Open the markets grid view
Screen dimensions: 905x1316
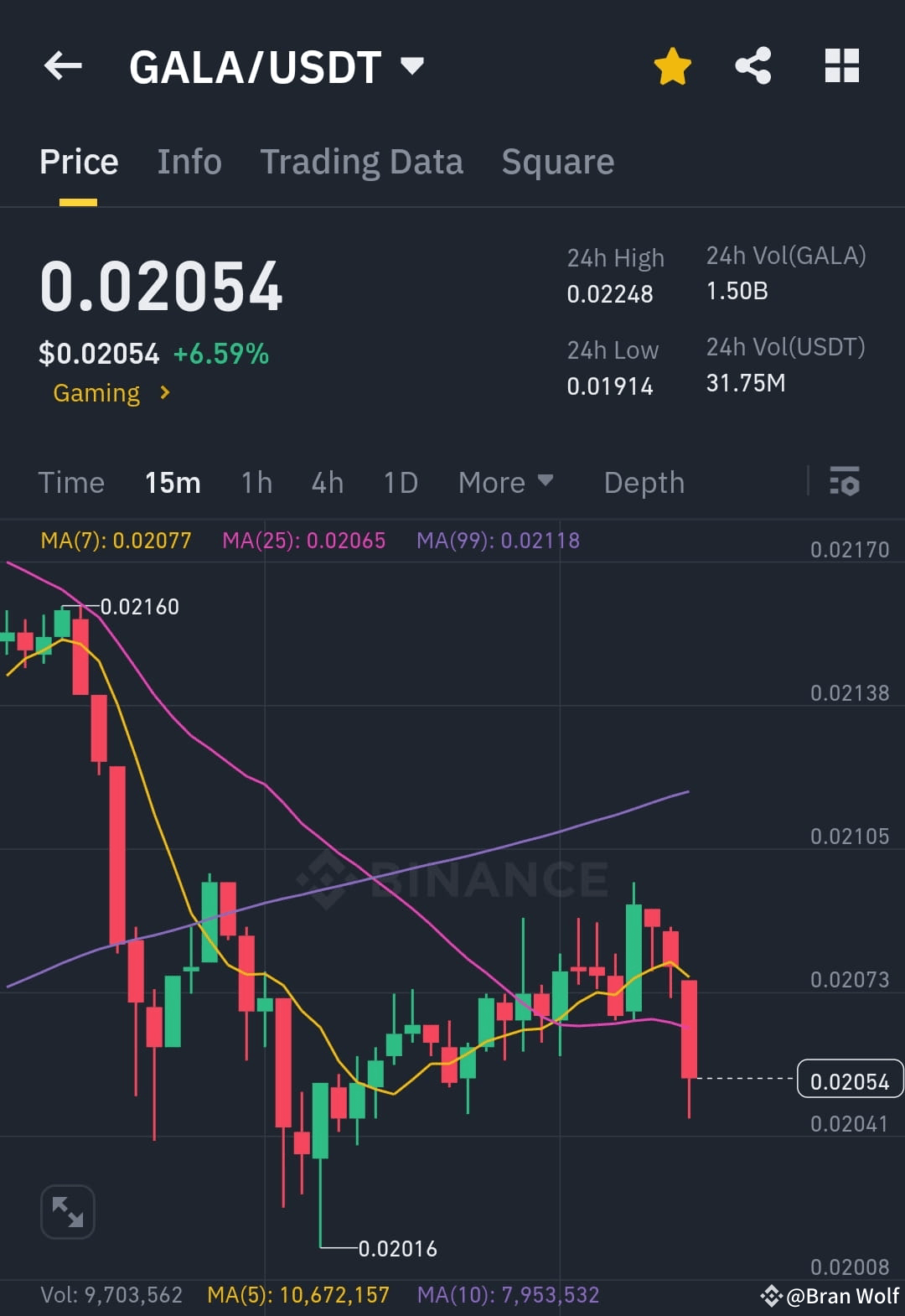point(841,65)
